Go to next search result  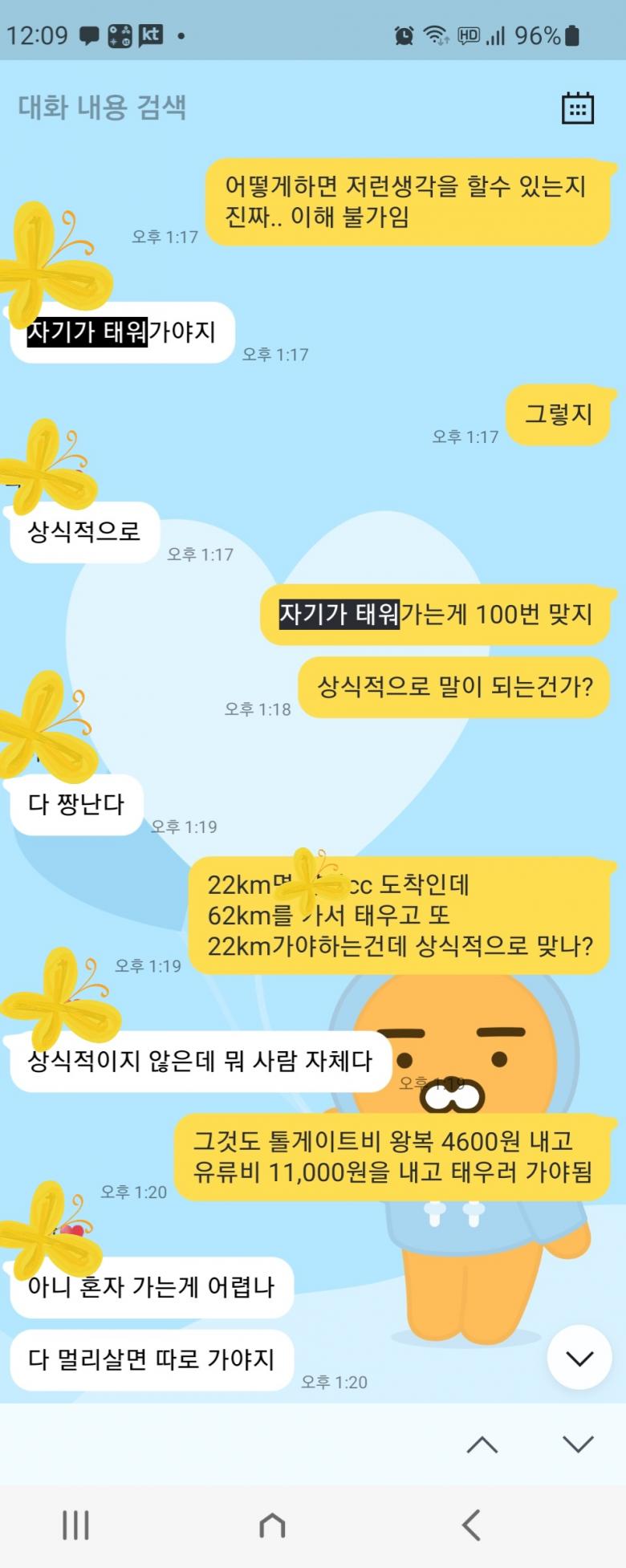pyautogui.click(x=578, y=1444)
